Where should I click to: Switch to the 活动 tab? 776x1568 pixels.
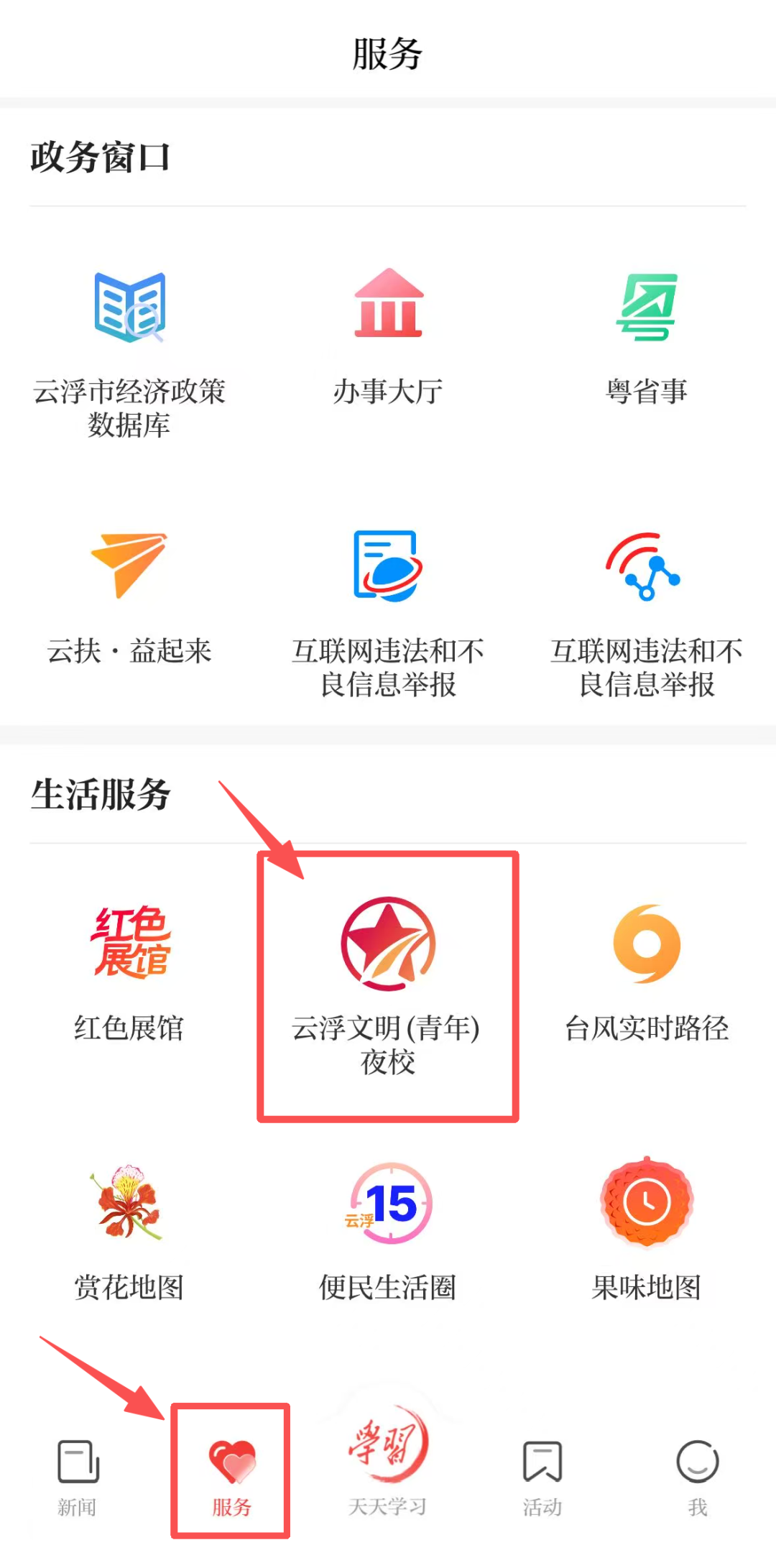click(x=542, y=1477)
